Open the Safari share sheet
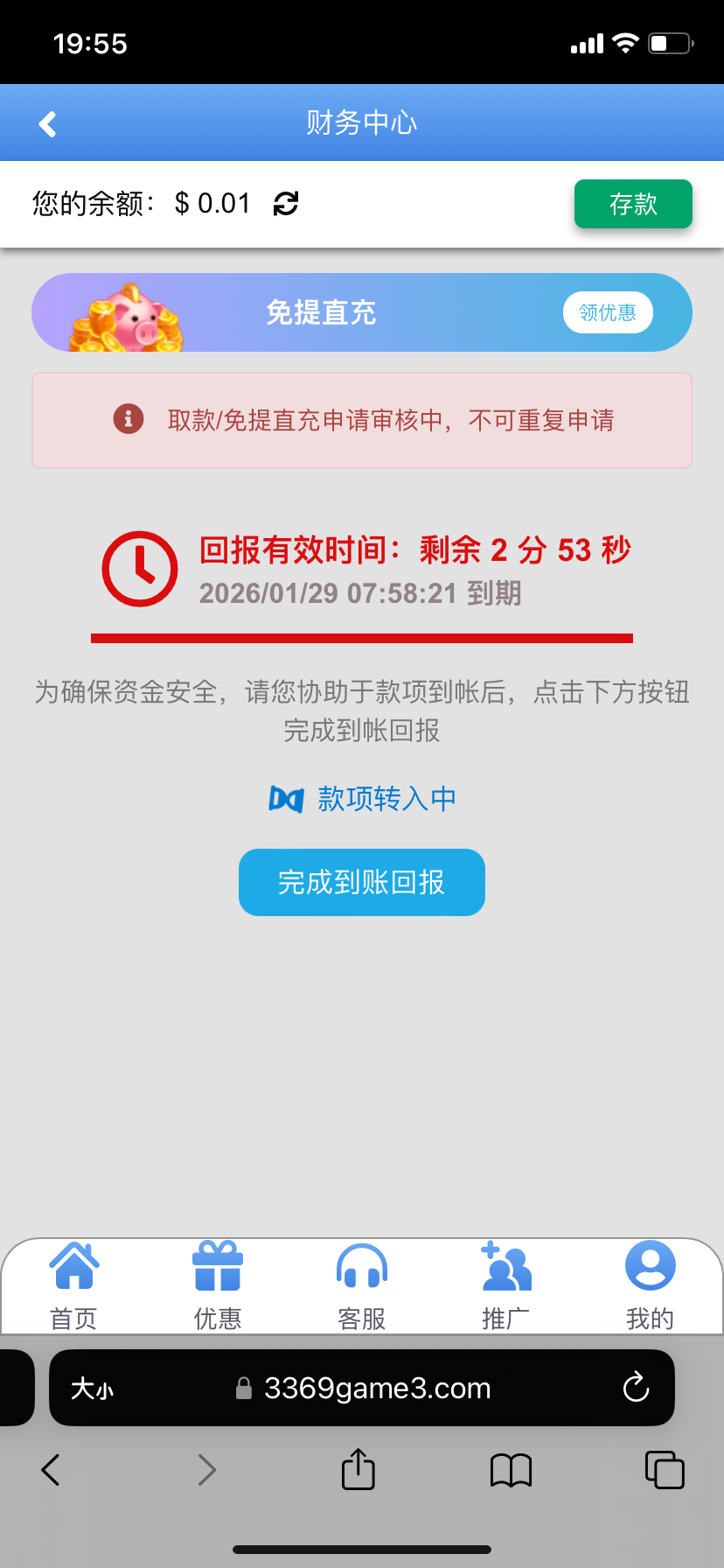The image size is (724, 1568). 358,1470
